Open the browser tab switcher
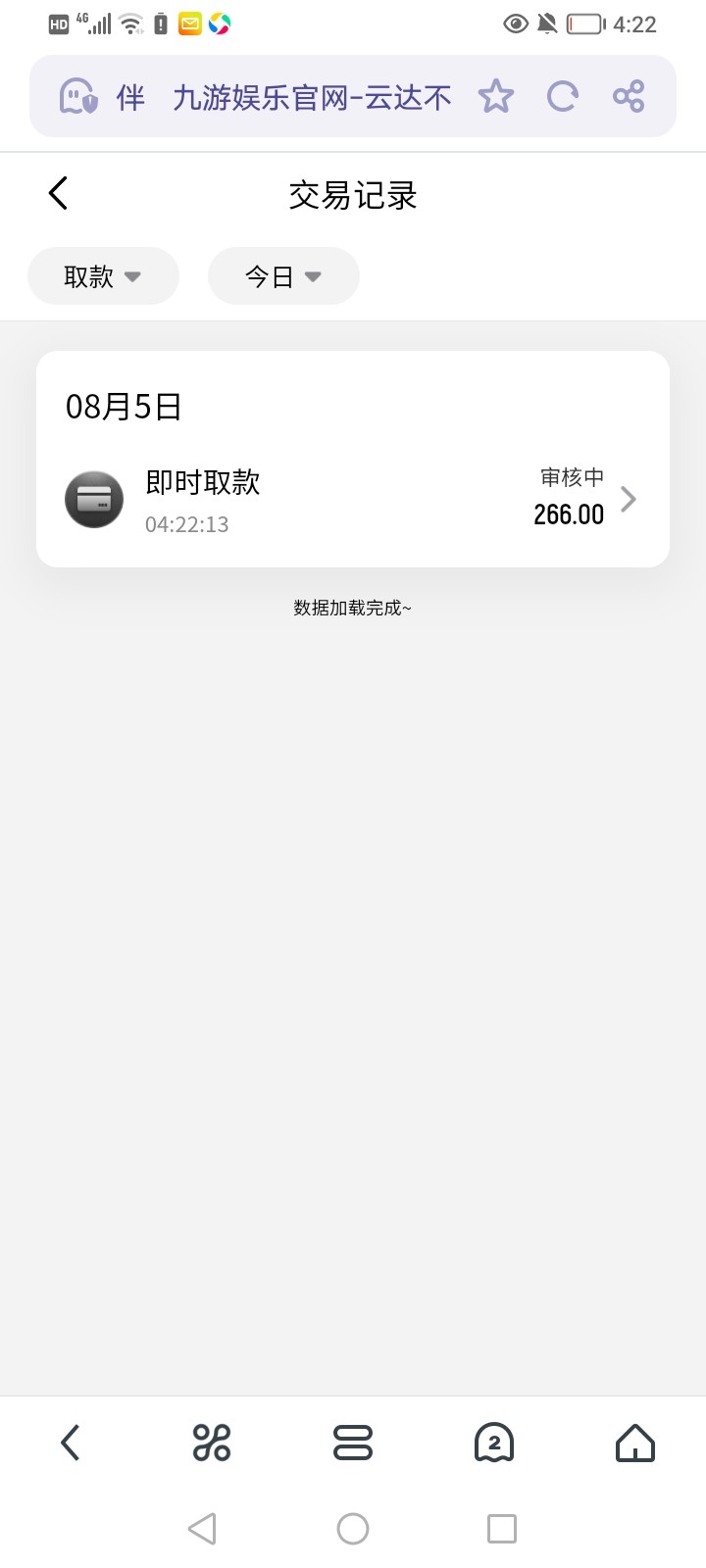This screenshot has height=1568, width=706. (353, 1443)
